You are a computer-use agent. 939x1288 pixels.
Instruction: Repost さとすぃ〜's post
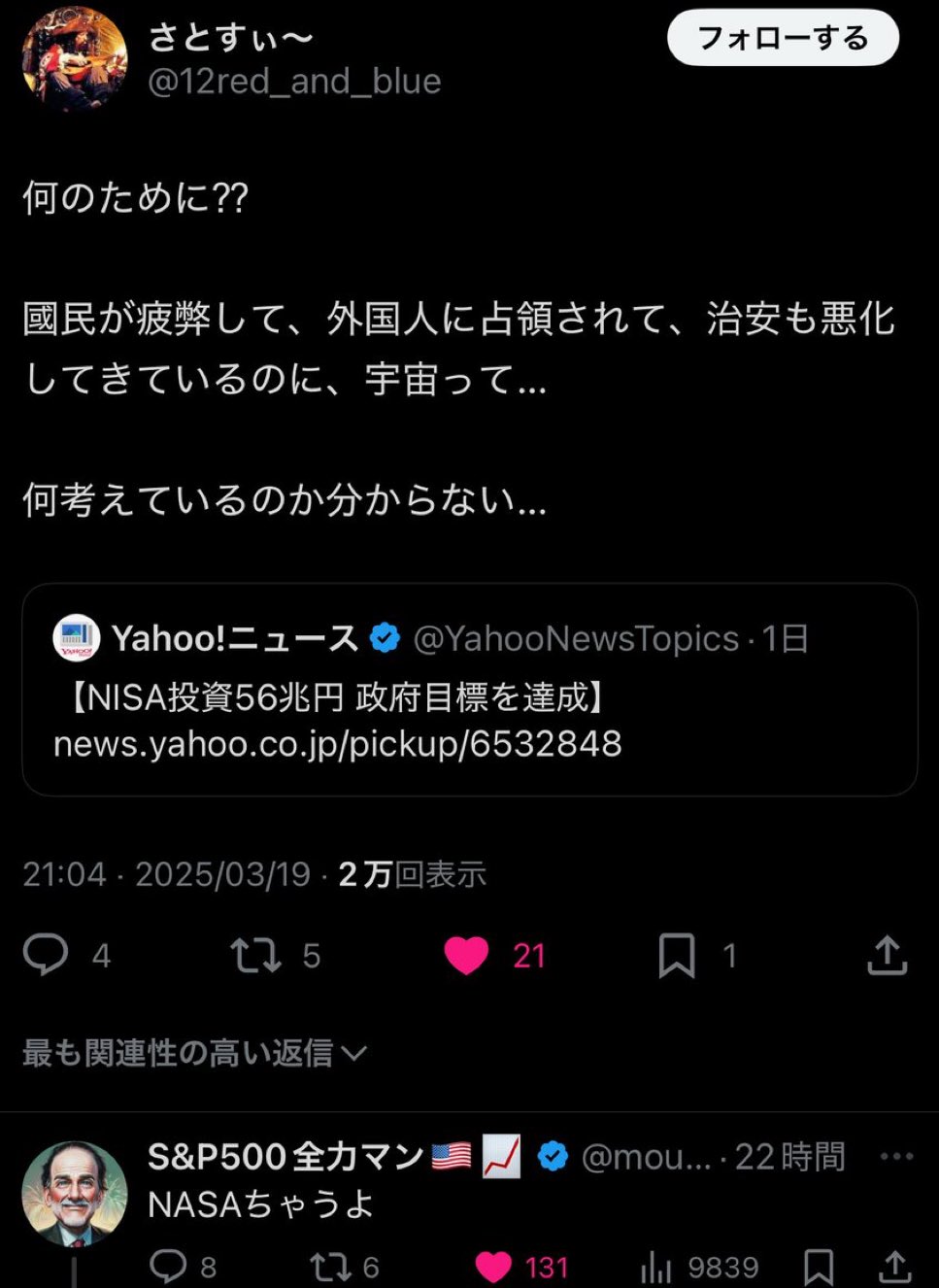(x=256, y=955)
